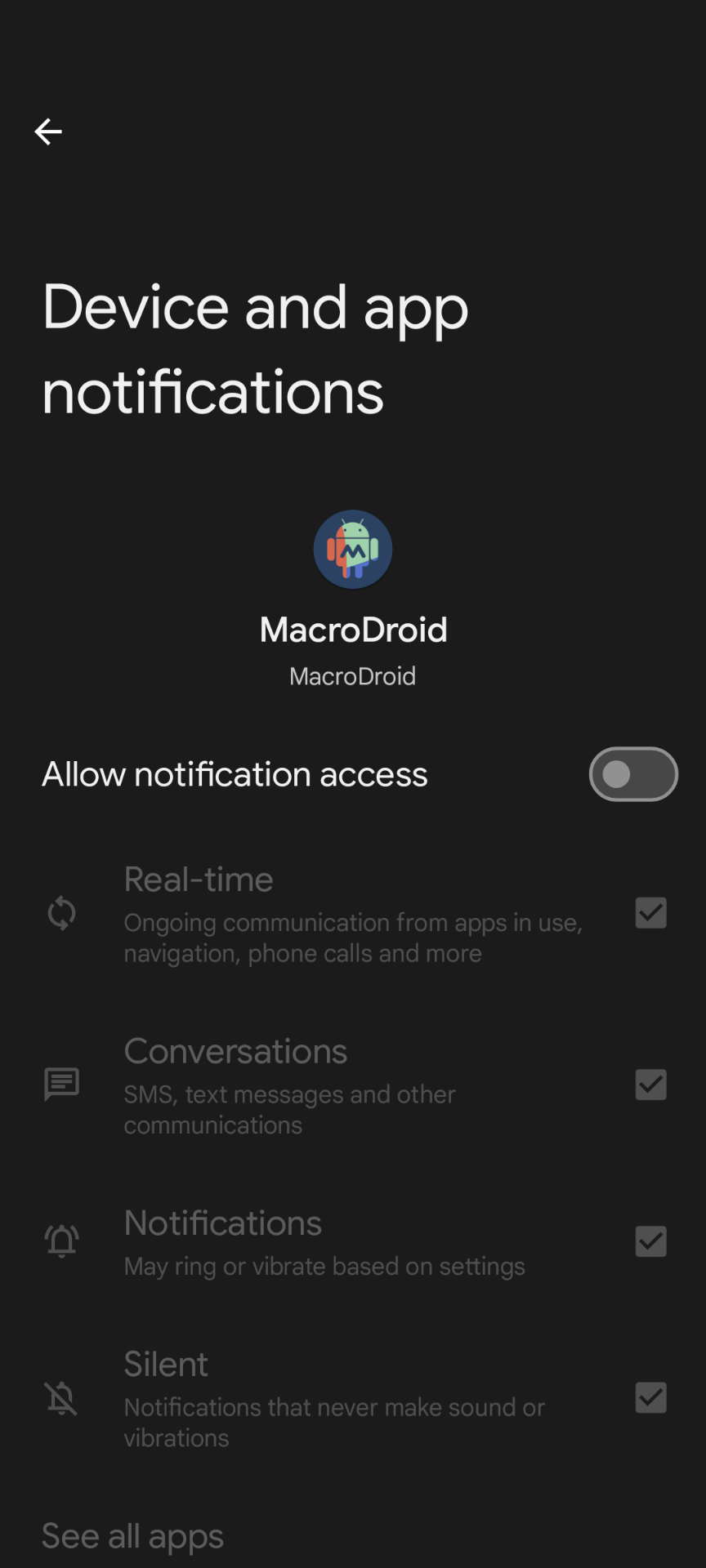Enable Allow notification access switch
The height and width of the screenshot is (1568, 706).
[x=633, y=774]
